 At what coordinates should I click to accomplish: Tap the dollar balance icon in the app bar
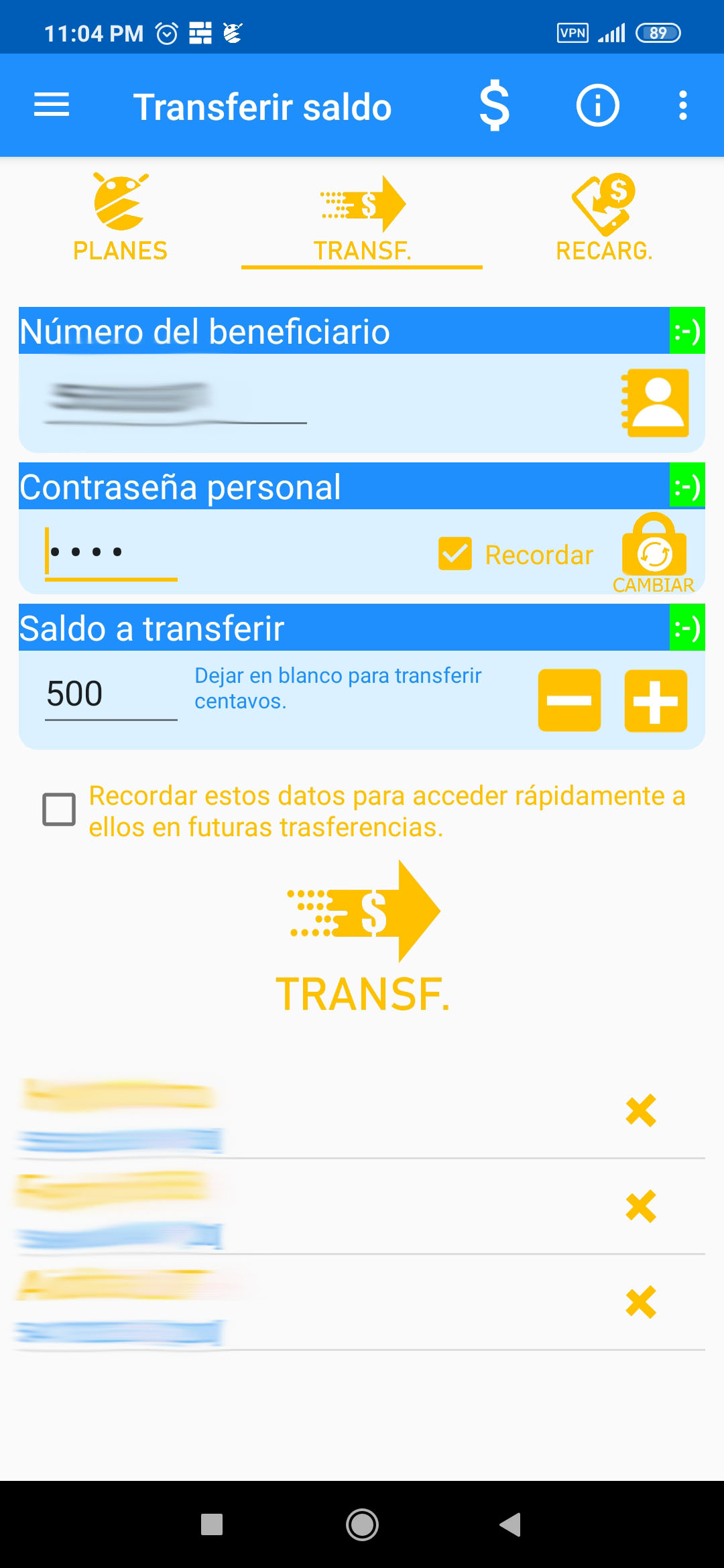click(495, 105)
